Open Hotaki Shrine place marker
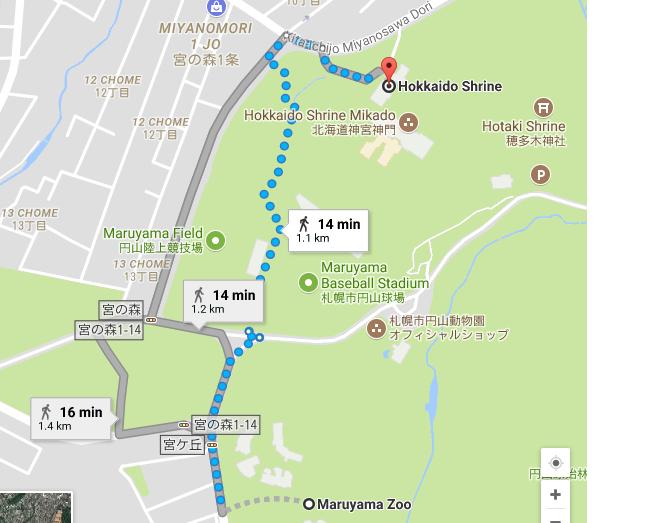Viewport: 658px width, 523px height. [x=543, y=106]
